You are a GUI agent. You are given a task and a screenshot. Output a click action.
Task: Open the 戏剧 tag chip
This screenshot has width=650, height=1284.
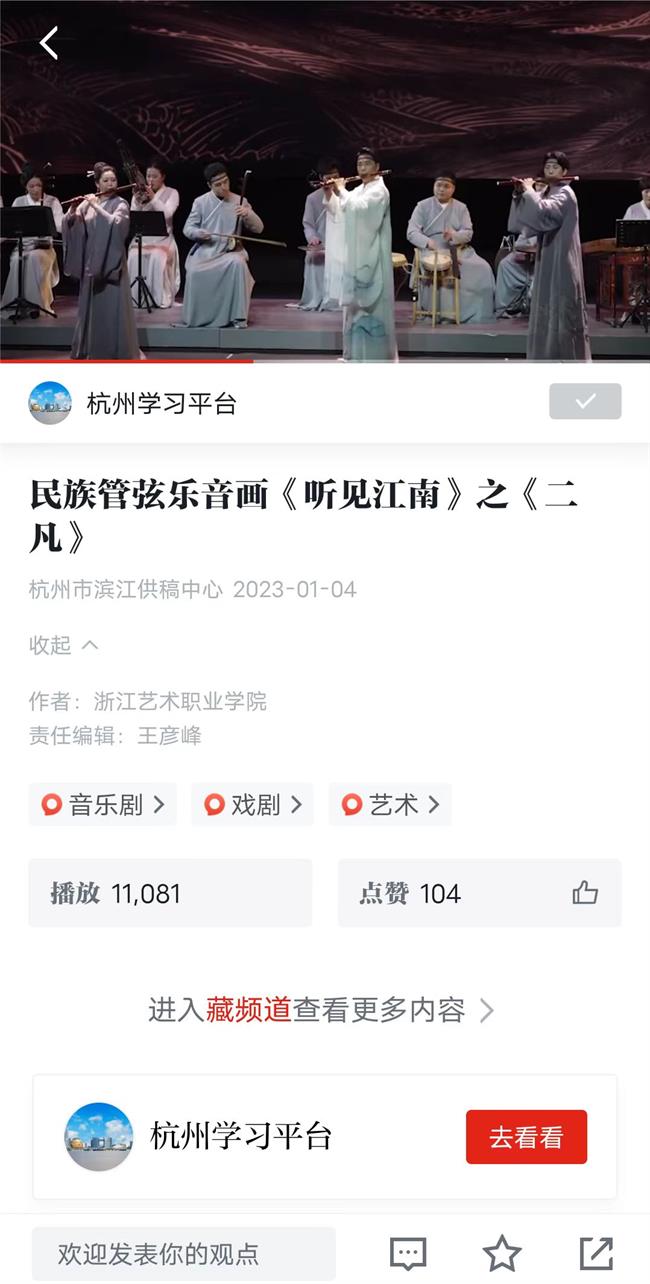(x=253, y=805)
